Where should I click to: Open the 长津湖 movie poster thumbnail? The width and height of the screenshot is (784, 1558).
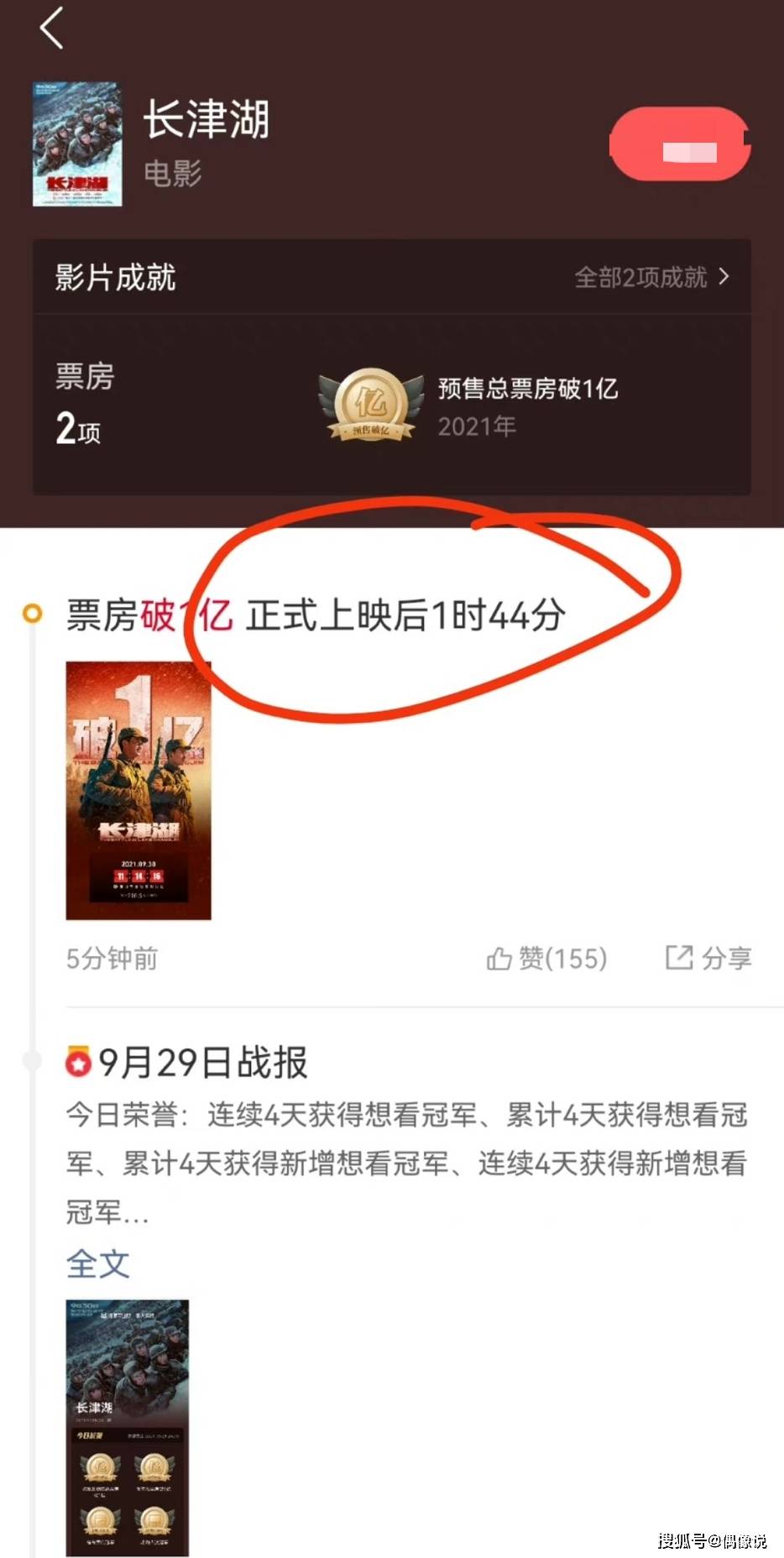[x=77, y=144]
